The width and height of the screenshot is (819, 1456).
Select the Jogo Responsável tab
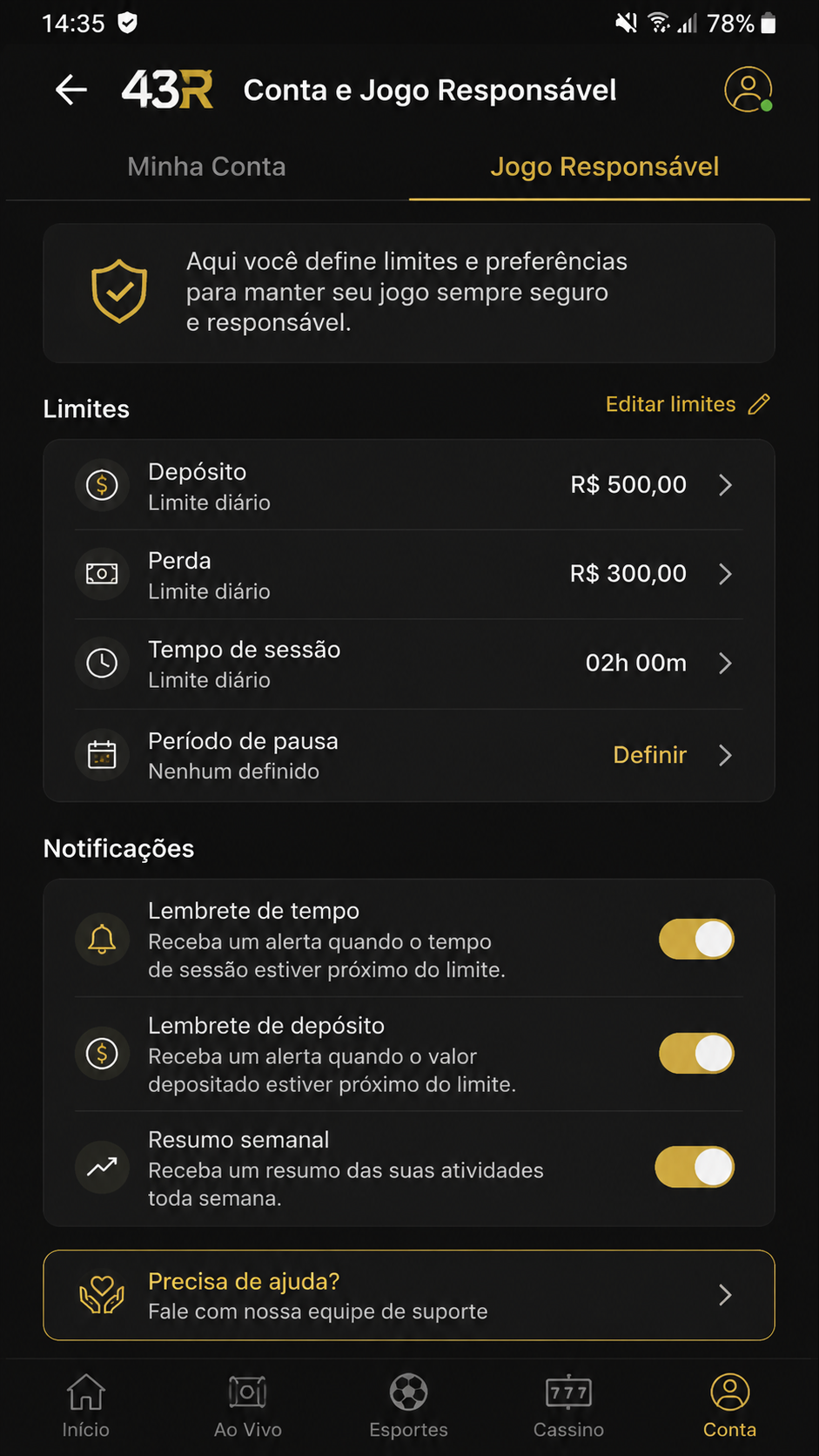coord(605,166)
